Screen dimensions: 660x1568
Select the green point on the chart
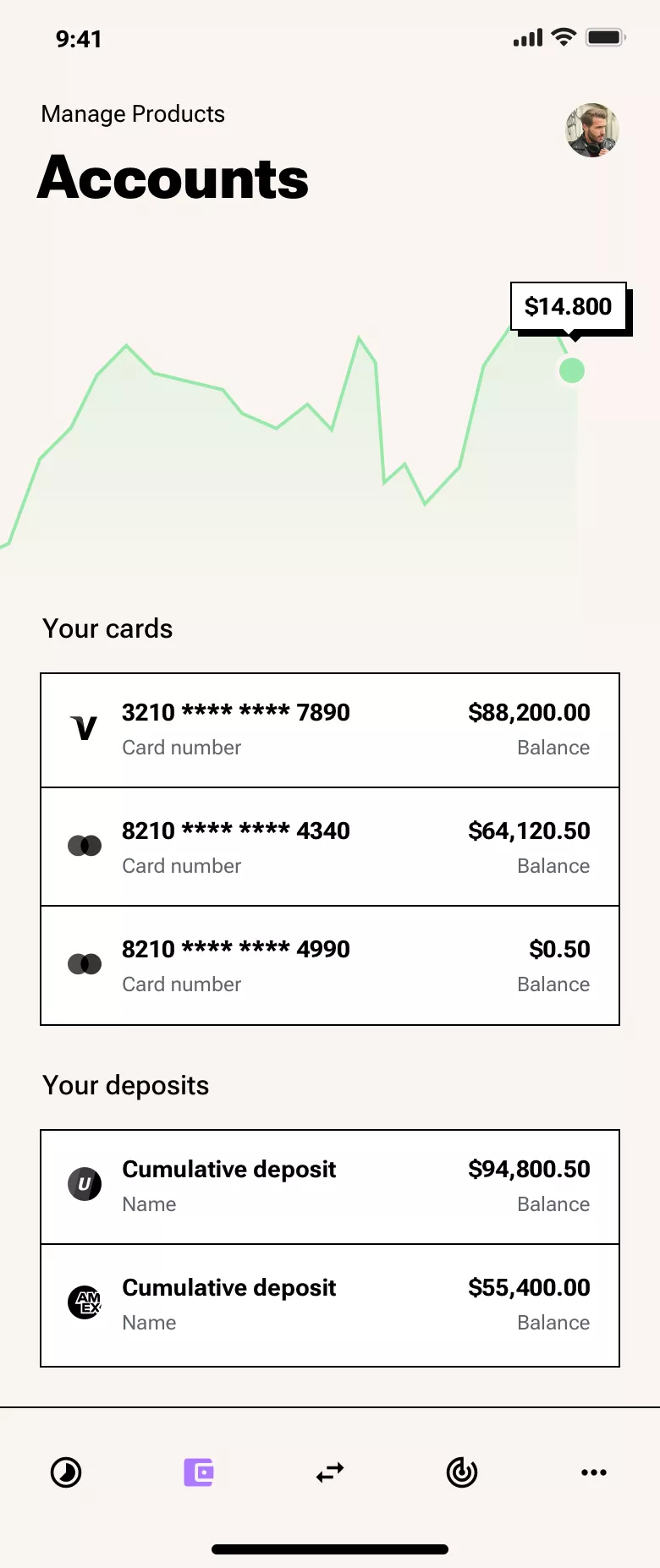(571, 369)
